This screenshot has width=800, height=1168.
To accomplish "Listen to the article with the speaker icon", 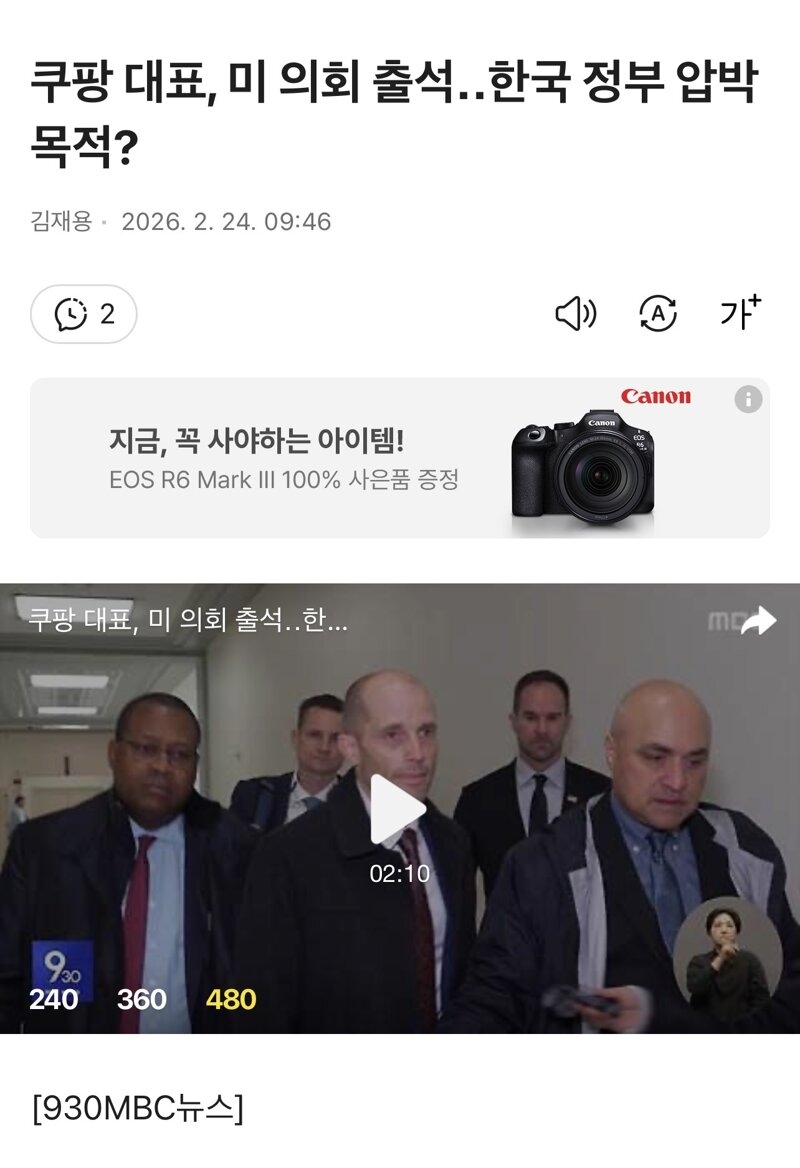I will point(575,315).
